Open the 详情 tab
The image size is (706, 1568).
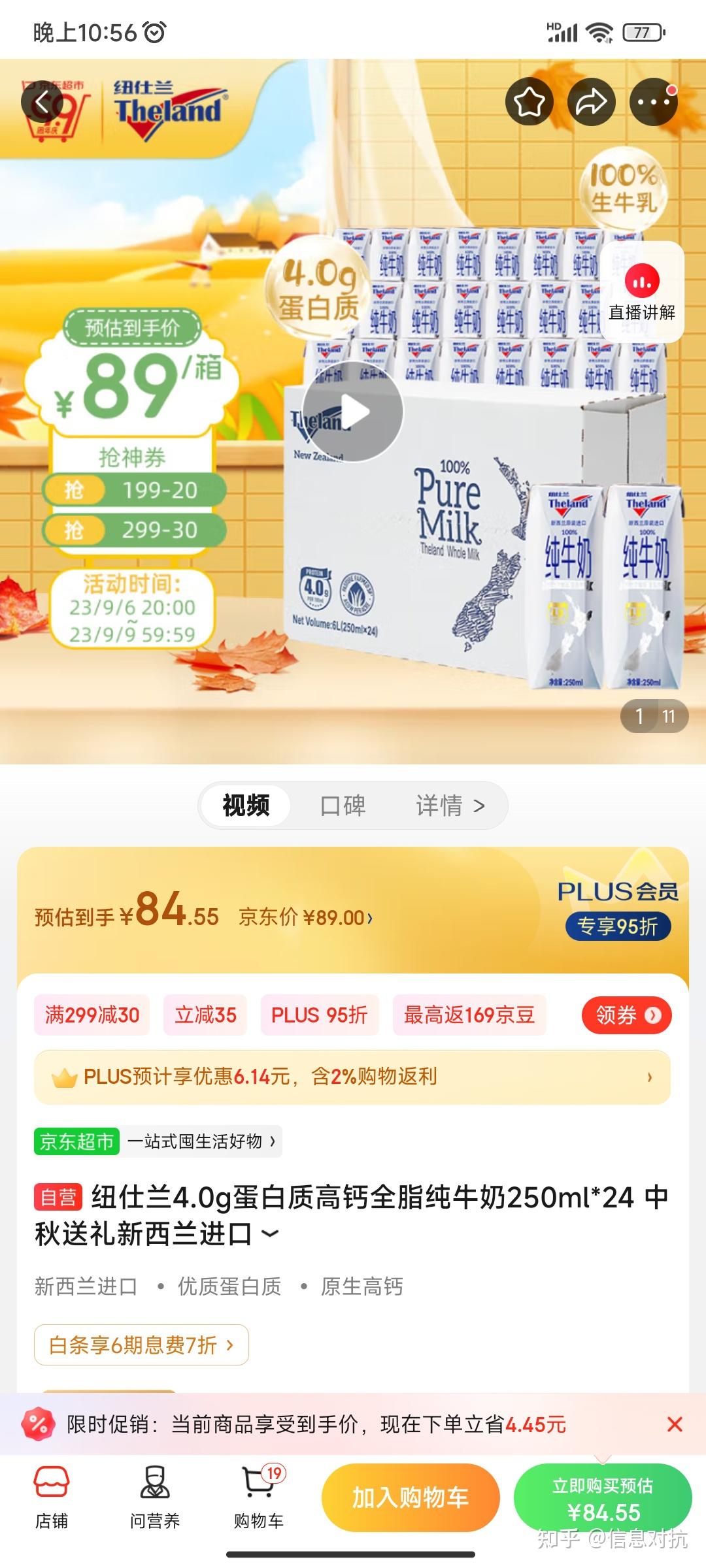pyautogui.click(x=450, y=806)
